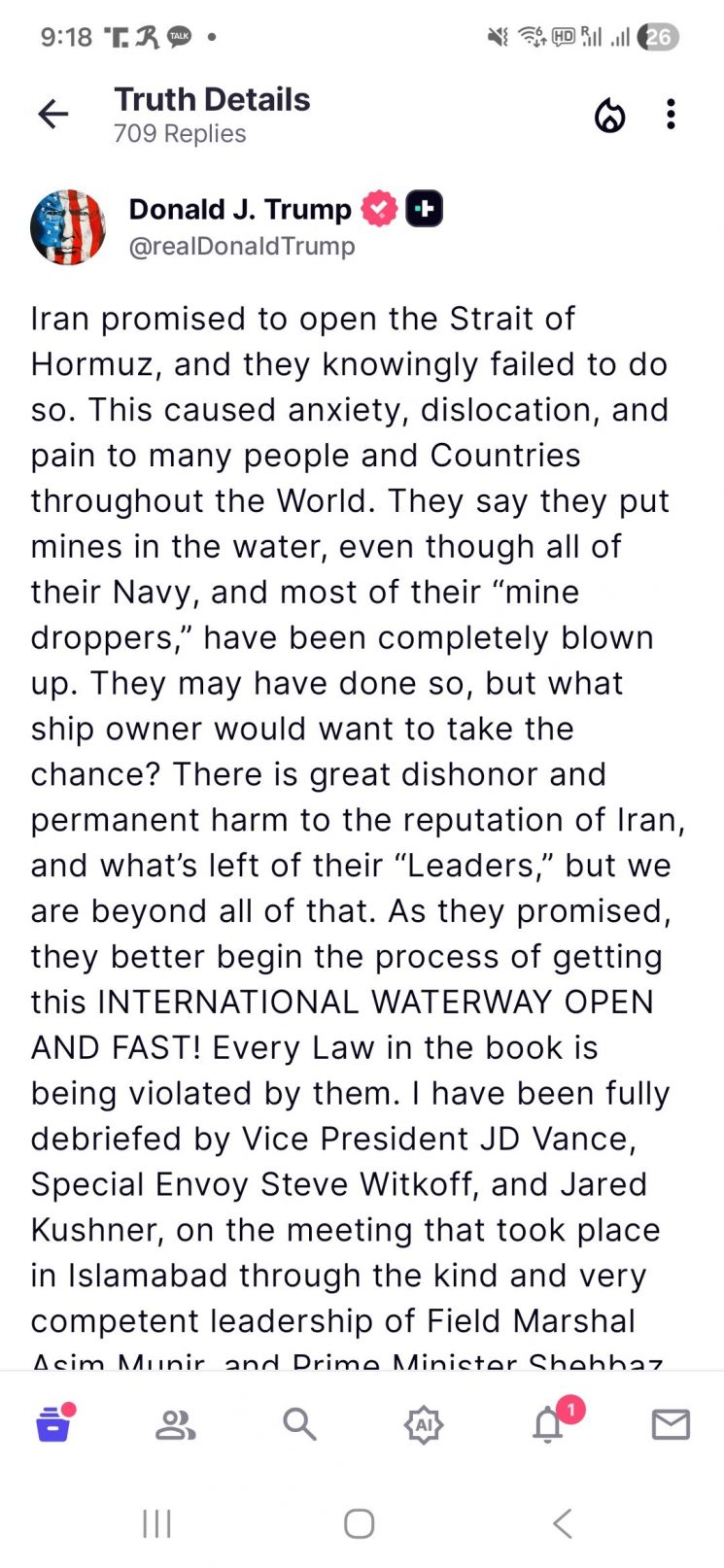Open the three-dot overflow menu
Image resolution: width=724 pixels, height=1568 pixels.
click(x=671, y=115)
